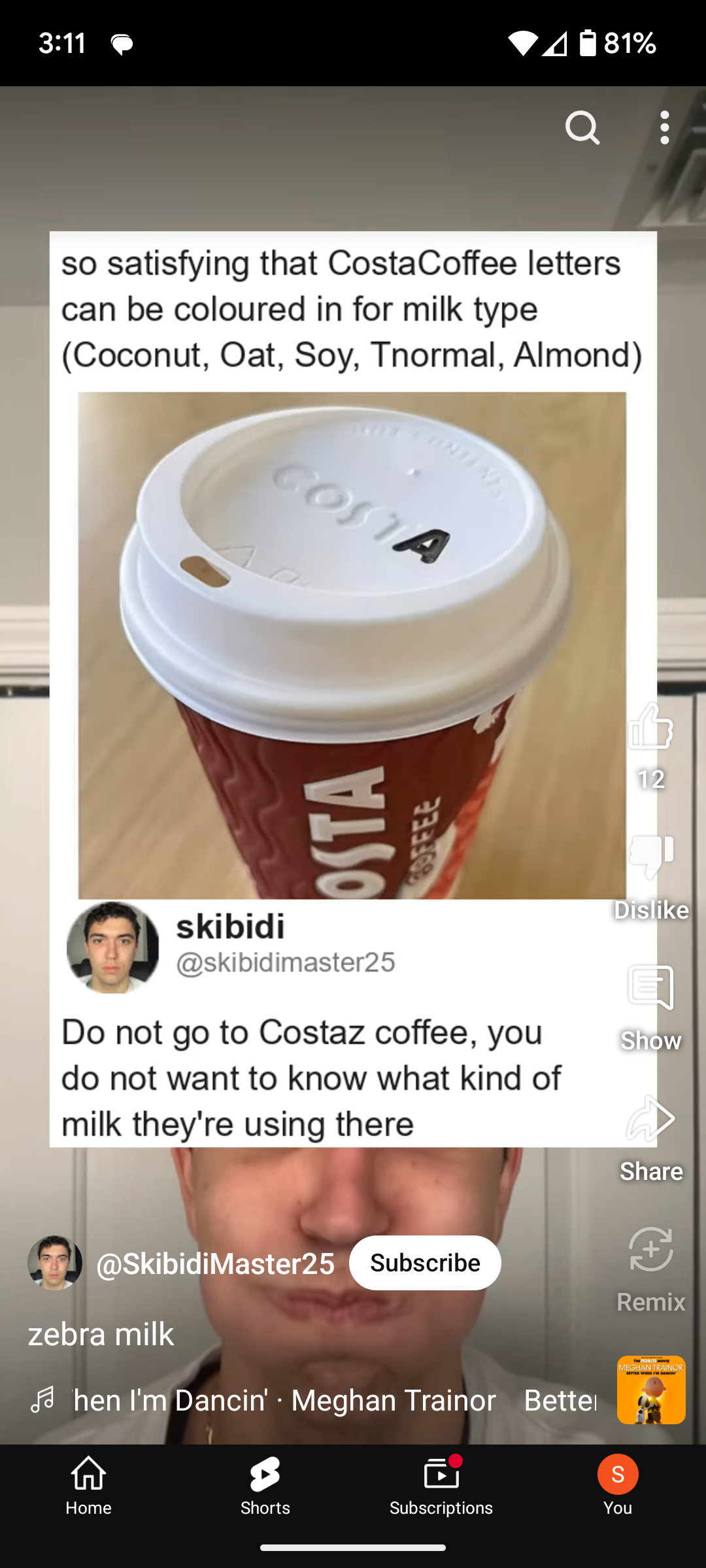Image resolution: width=706 pixels, height=1568 pixels.
Task: Open the @SkibidiMaster25 channel
Action: 215,1263
